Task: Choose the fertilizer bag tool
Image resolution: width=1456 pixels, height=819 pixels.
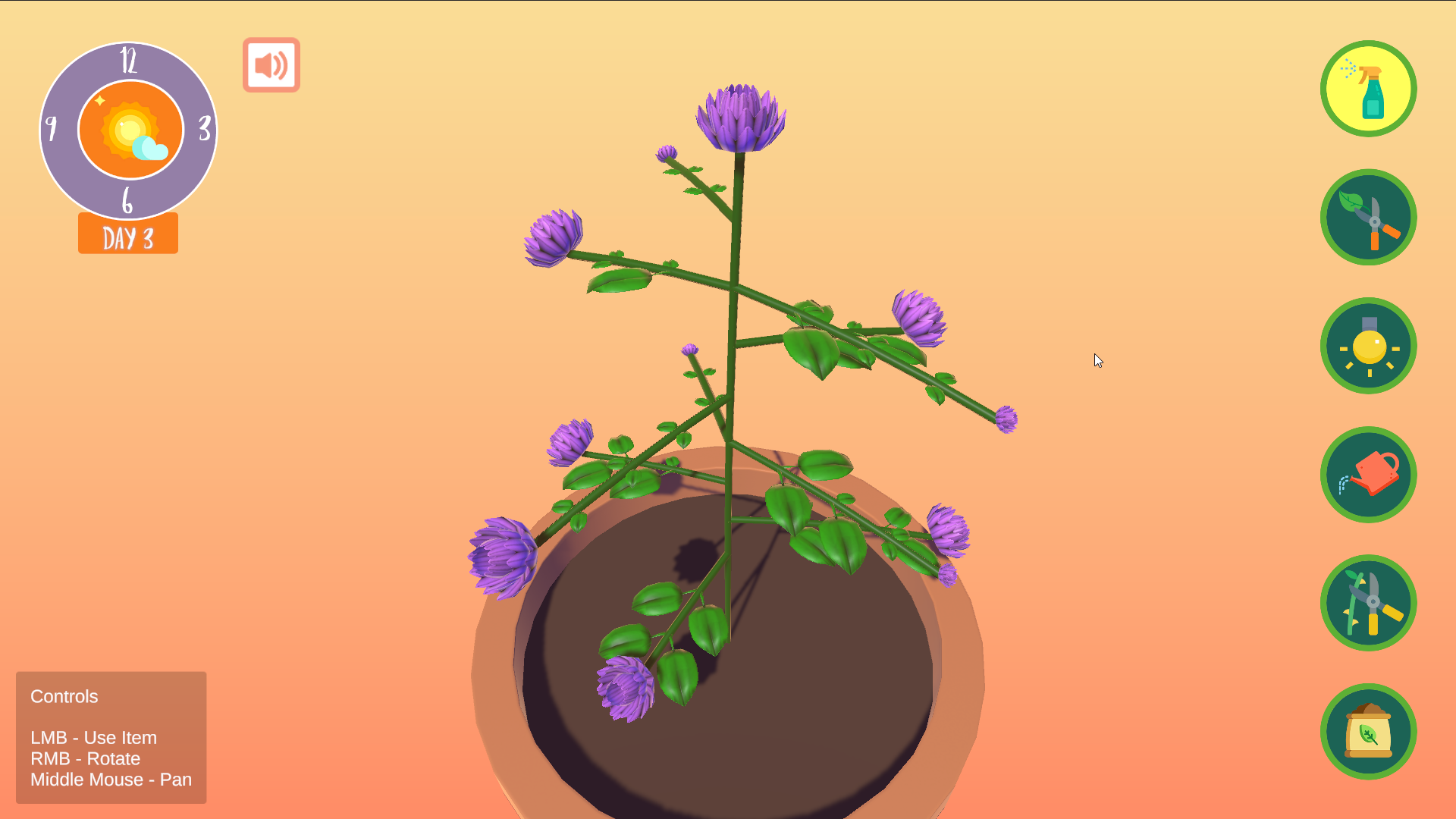Action: (1368, 732)
